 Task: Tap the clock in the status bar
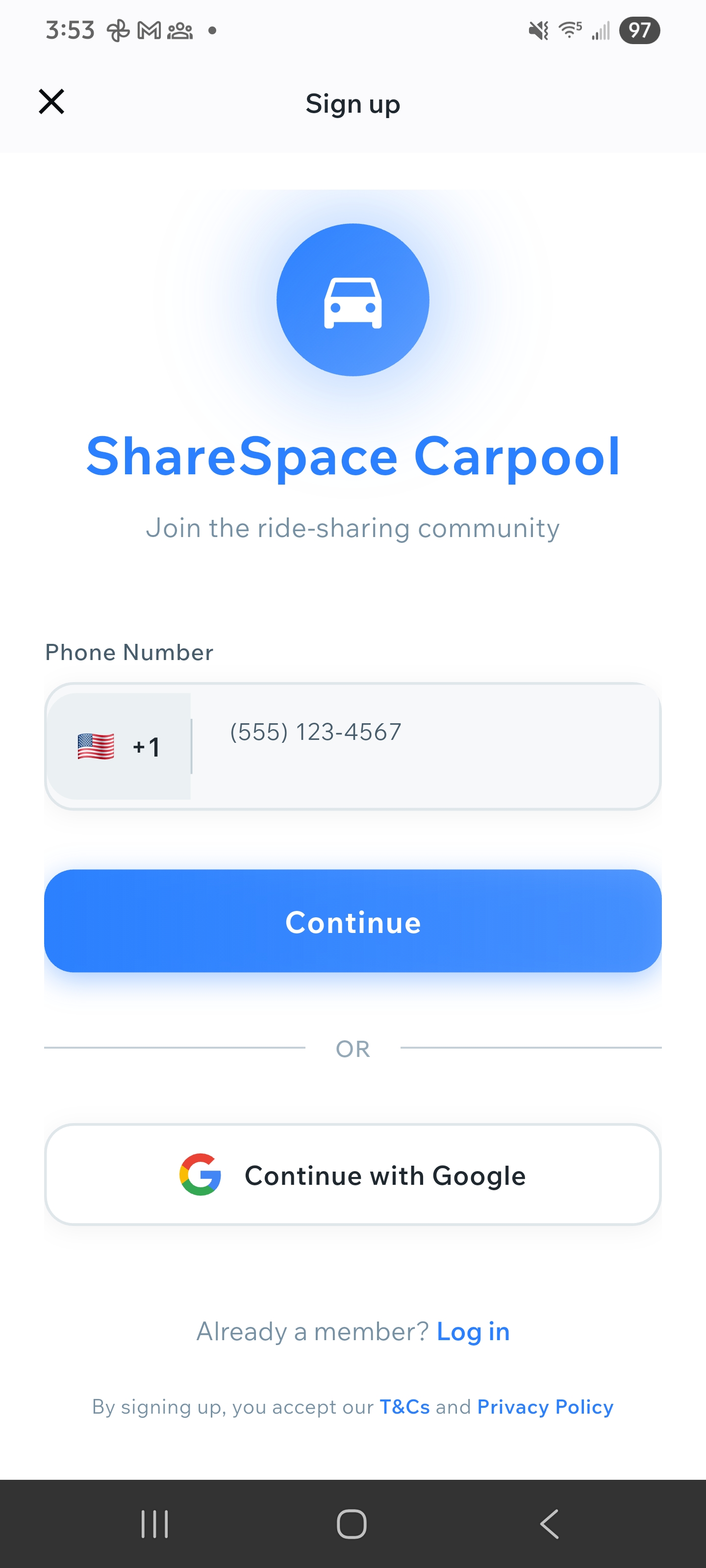point(70,28)
